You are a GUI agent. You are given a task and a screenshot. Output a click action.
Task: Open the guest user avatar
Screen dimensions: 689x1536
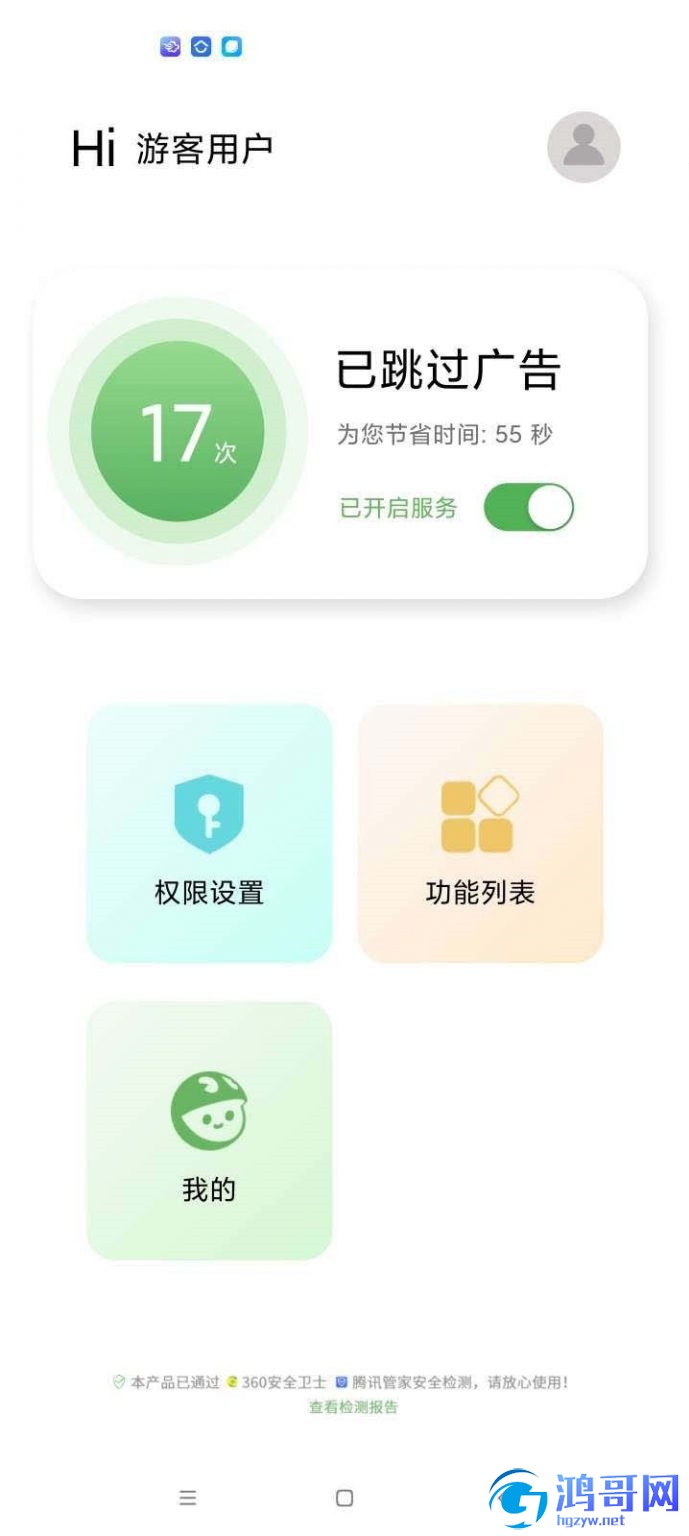point(583,147)
